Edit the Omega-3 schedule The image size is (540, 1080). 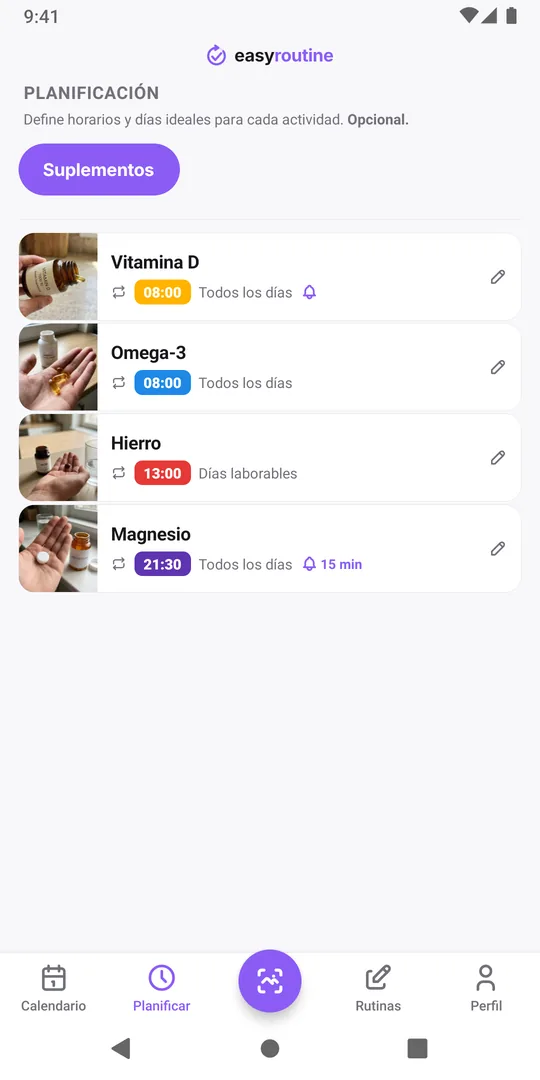(497, 367)
